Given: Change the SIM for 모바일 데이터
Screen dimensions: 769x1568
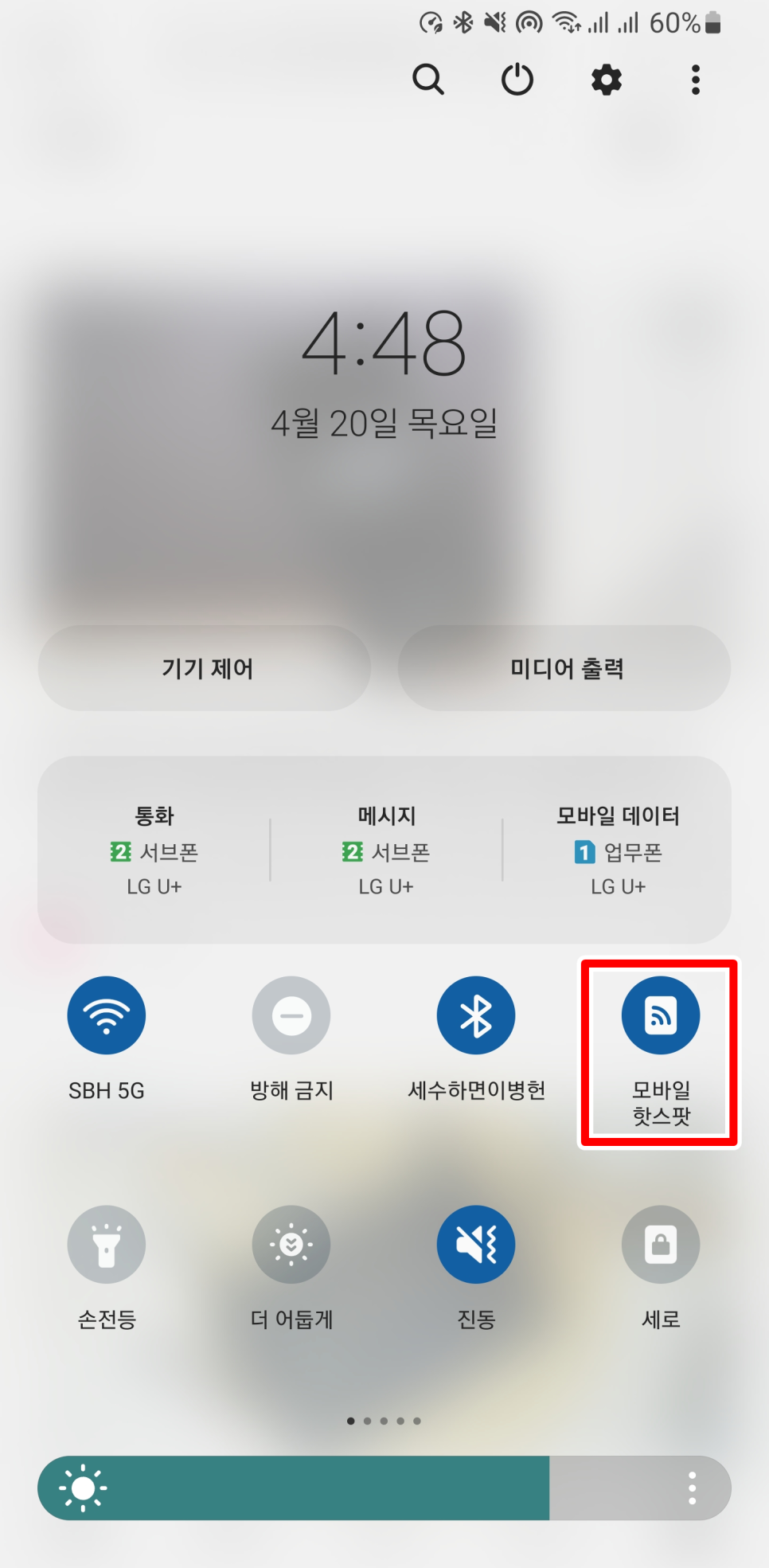Looking at the screenshot, I should pos(618,850).
